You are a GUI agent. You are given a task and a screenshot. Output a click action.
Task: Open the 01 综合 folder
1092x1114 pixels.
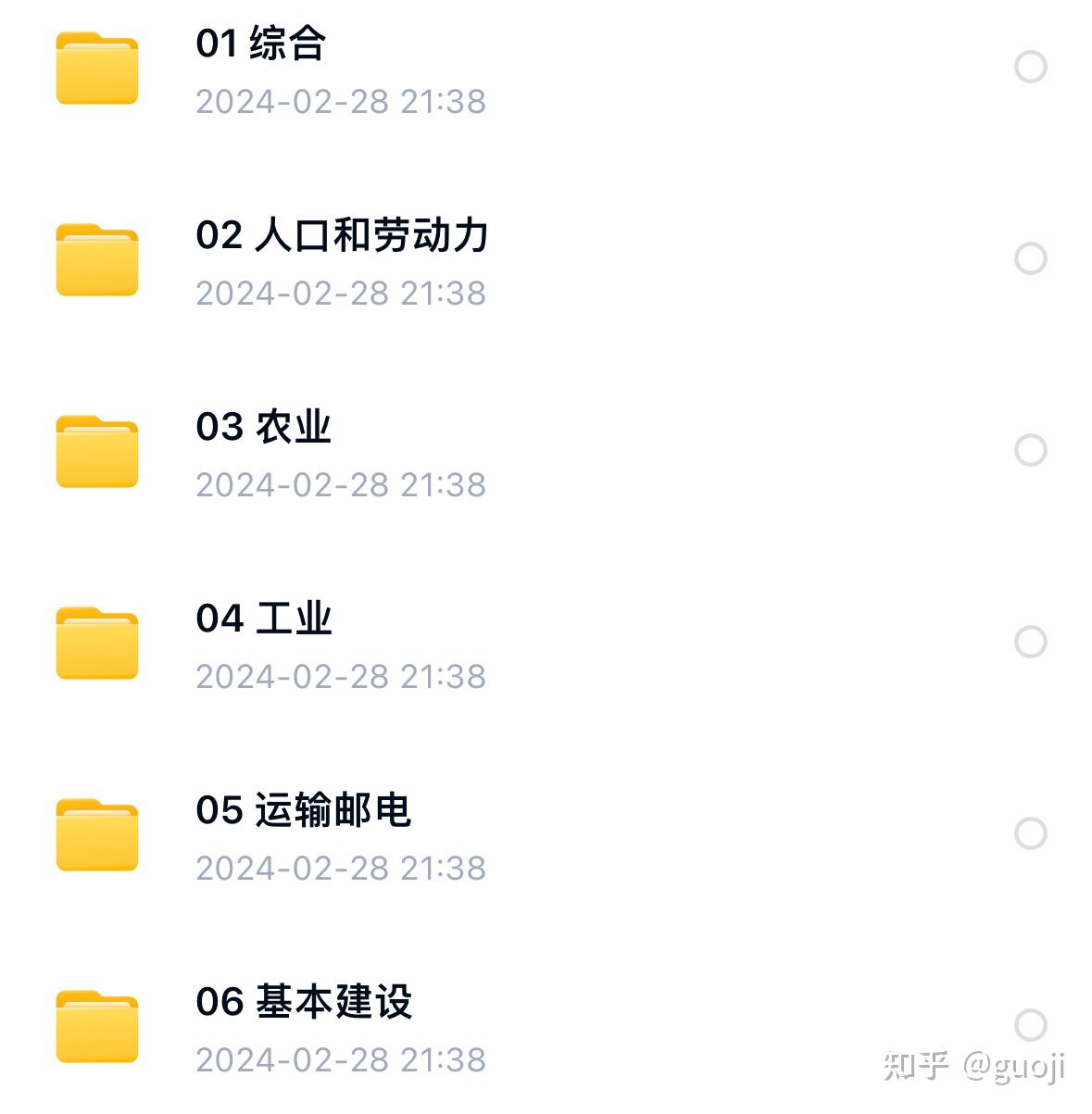260,44
